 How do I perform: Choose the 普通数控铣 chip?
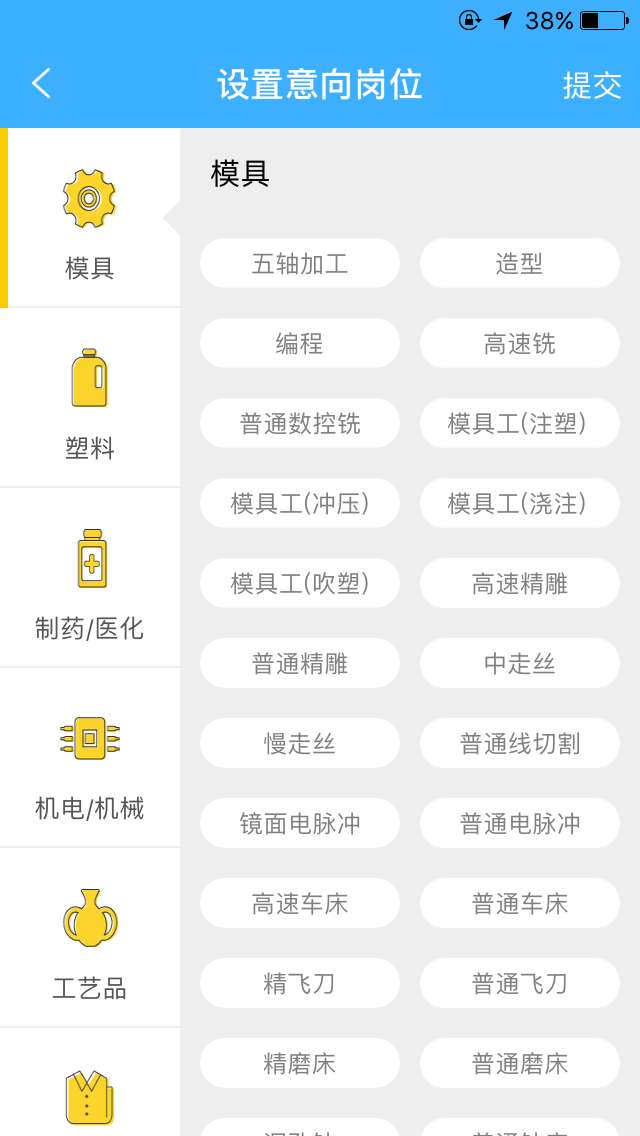click(299, 423)
